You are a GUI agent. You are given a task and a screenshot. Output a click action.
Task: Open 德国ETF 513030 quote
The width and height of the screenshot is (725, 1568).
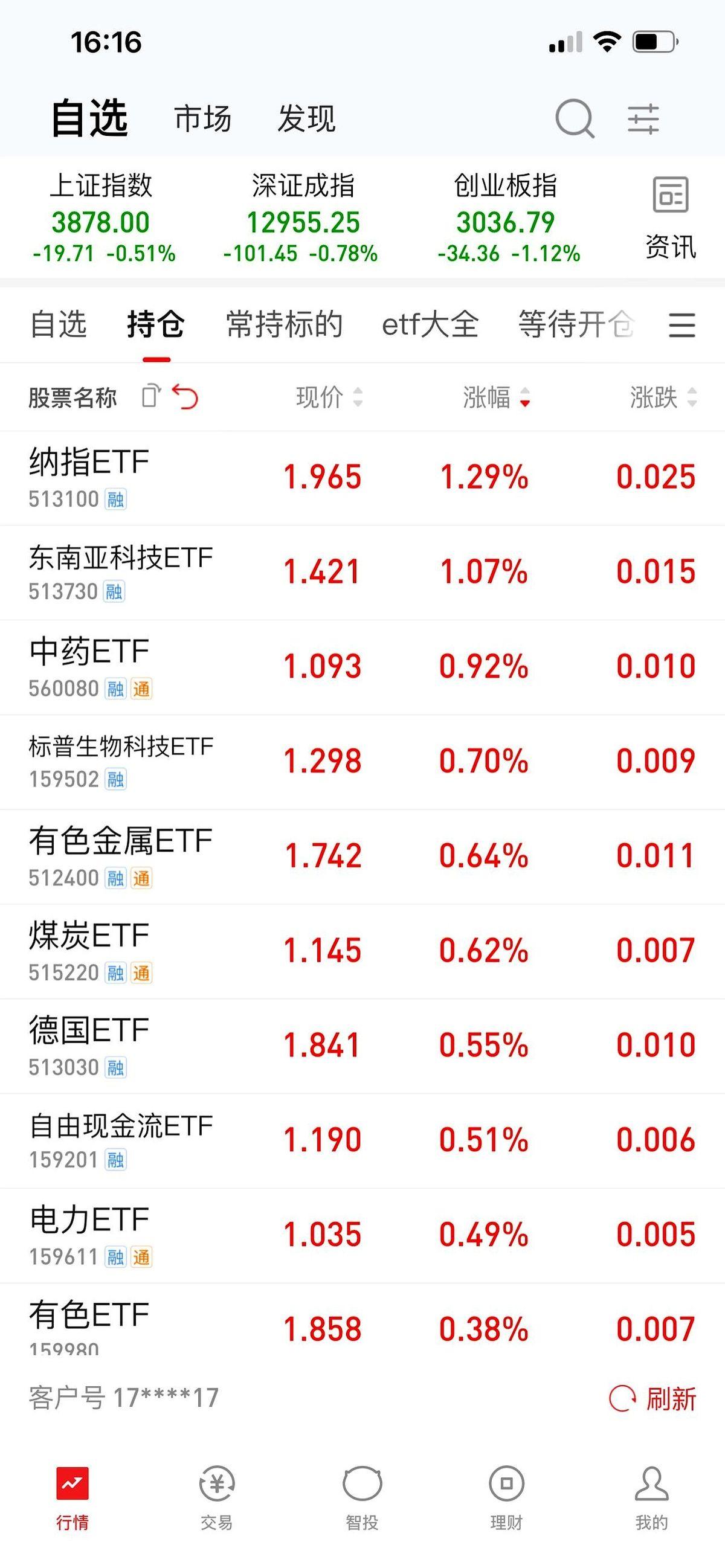click(362, 1046)
